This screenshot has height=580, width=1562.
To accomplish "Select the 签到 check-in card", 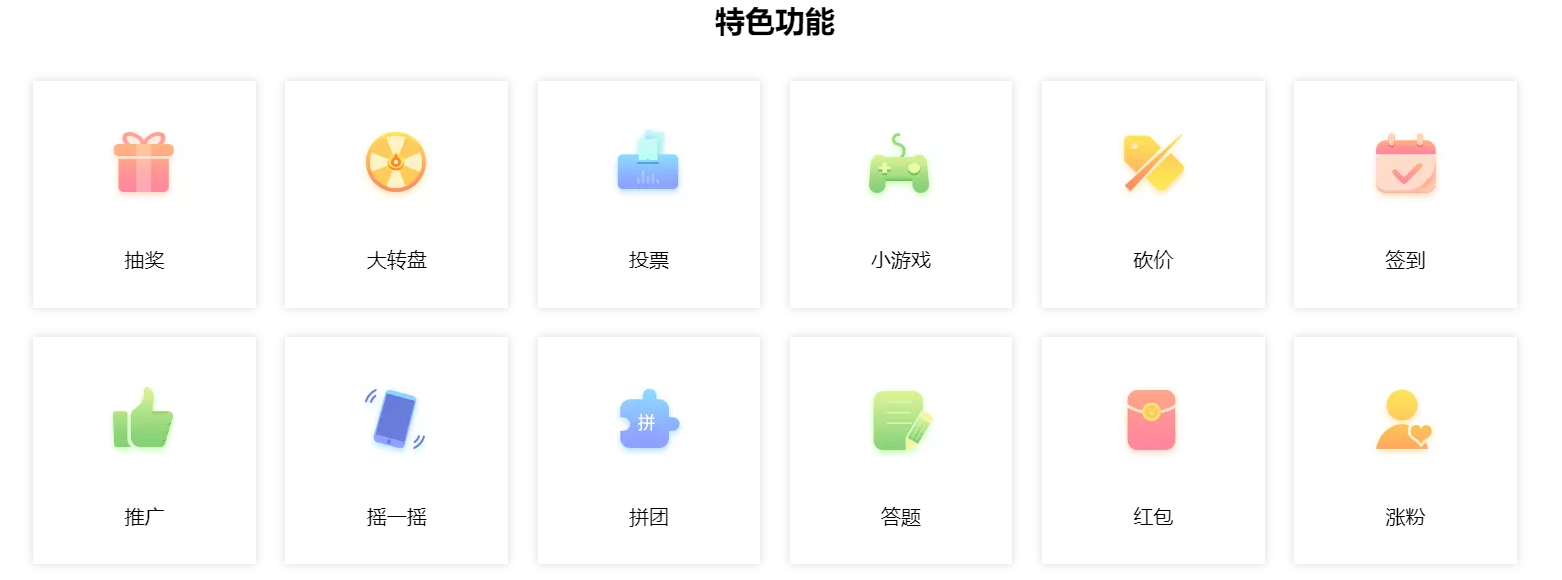I will tap(1405, 195).
